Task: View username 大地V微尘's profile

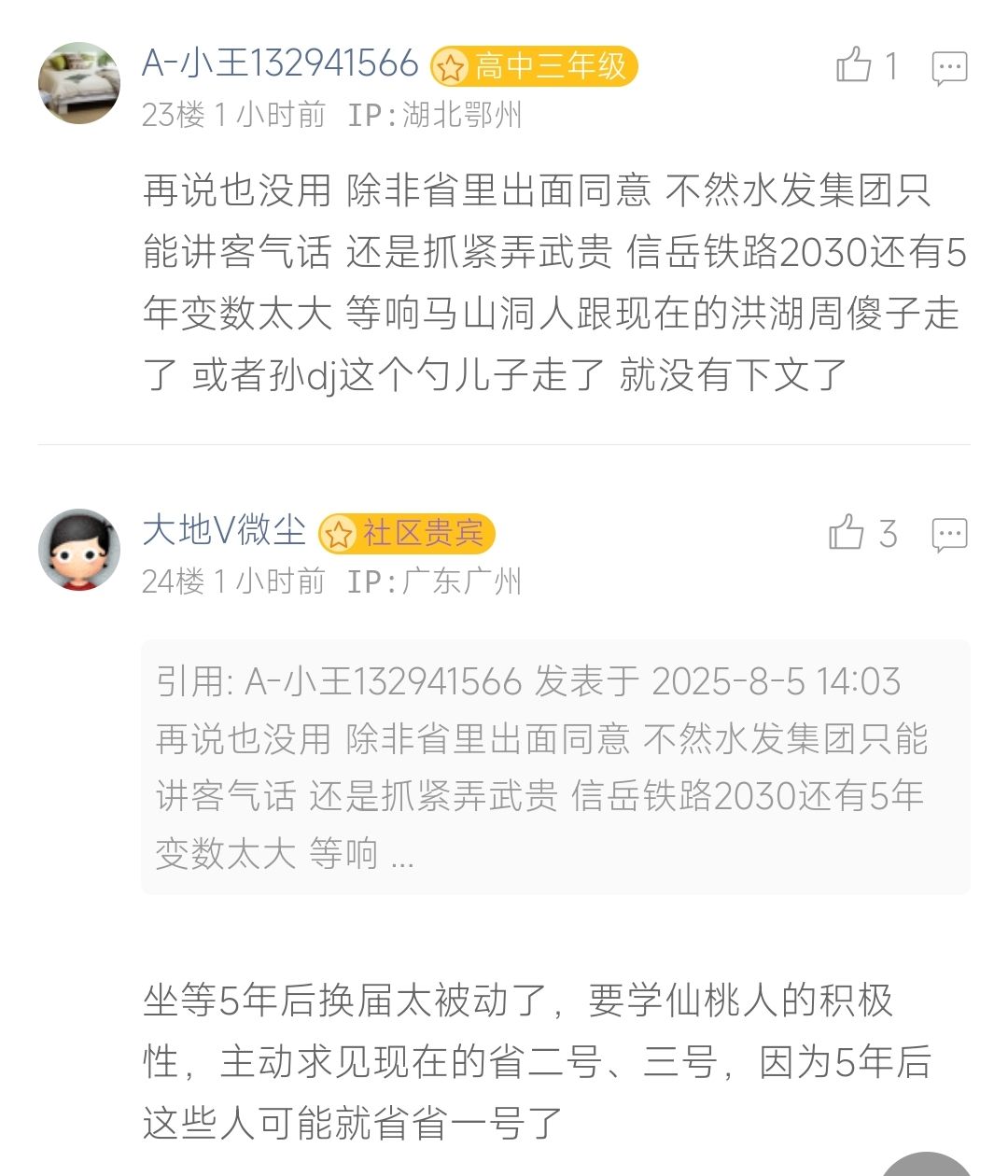Action: (x=224, y=531)
